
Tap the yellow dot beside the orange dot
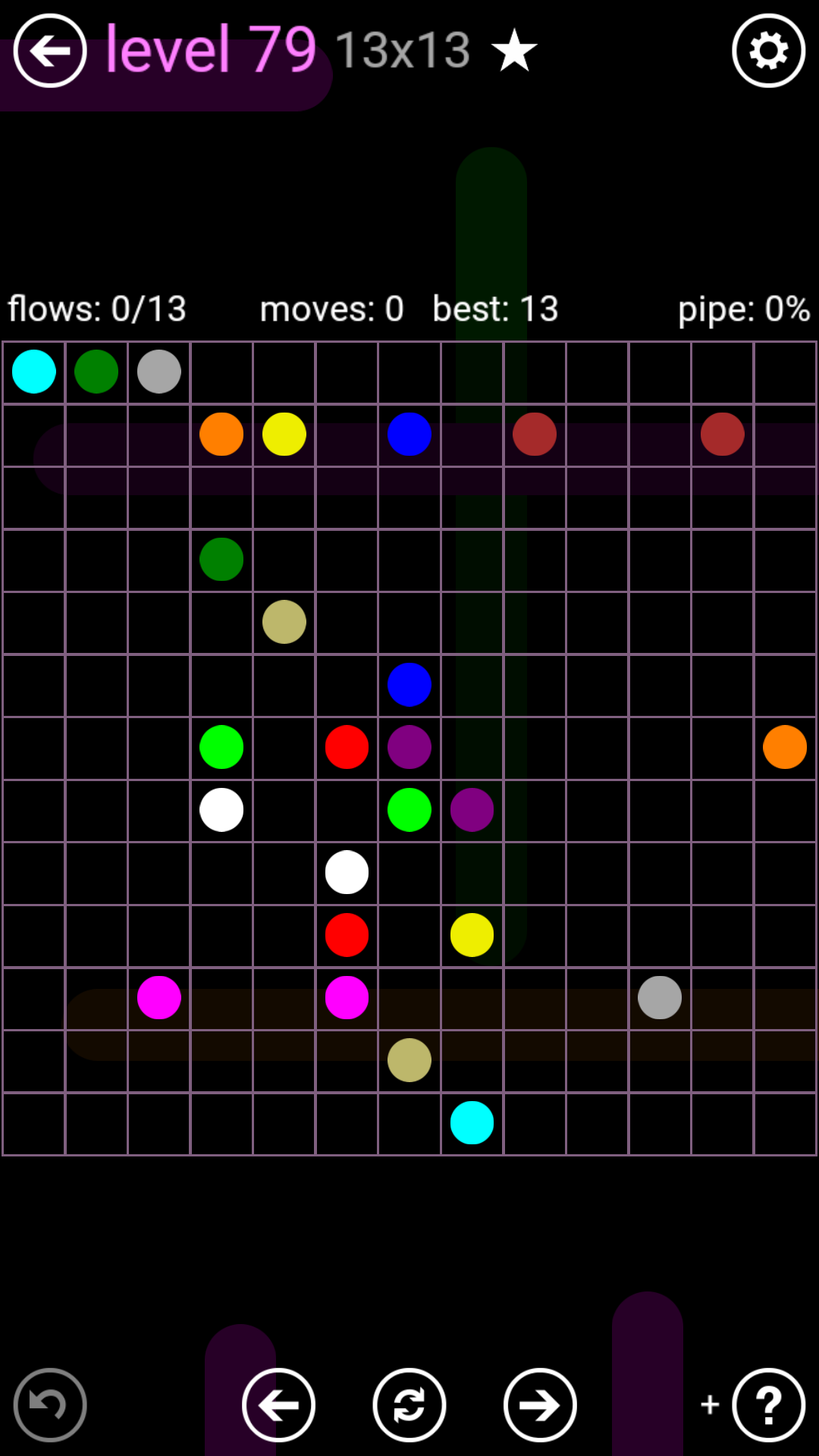[284, 435]
